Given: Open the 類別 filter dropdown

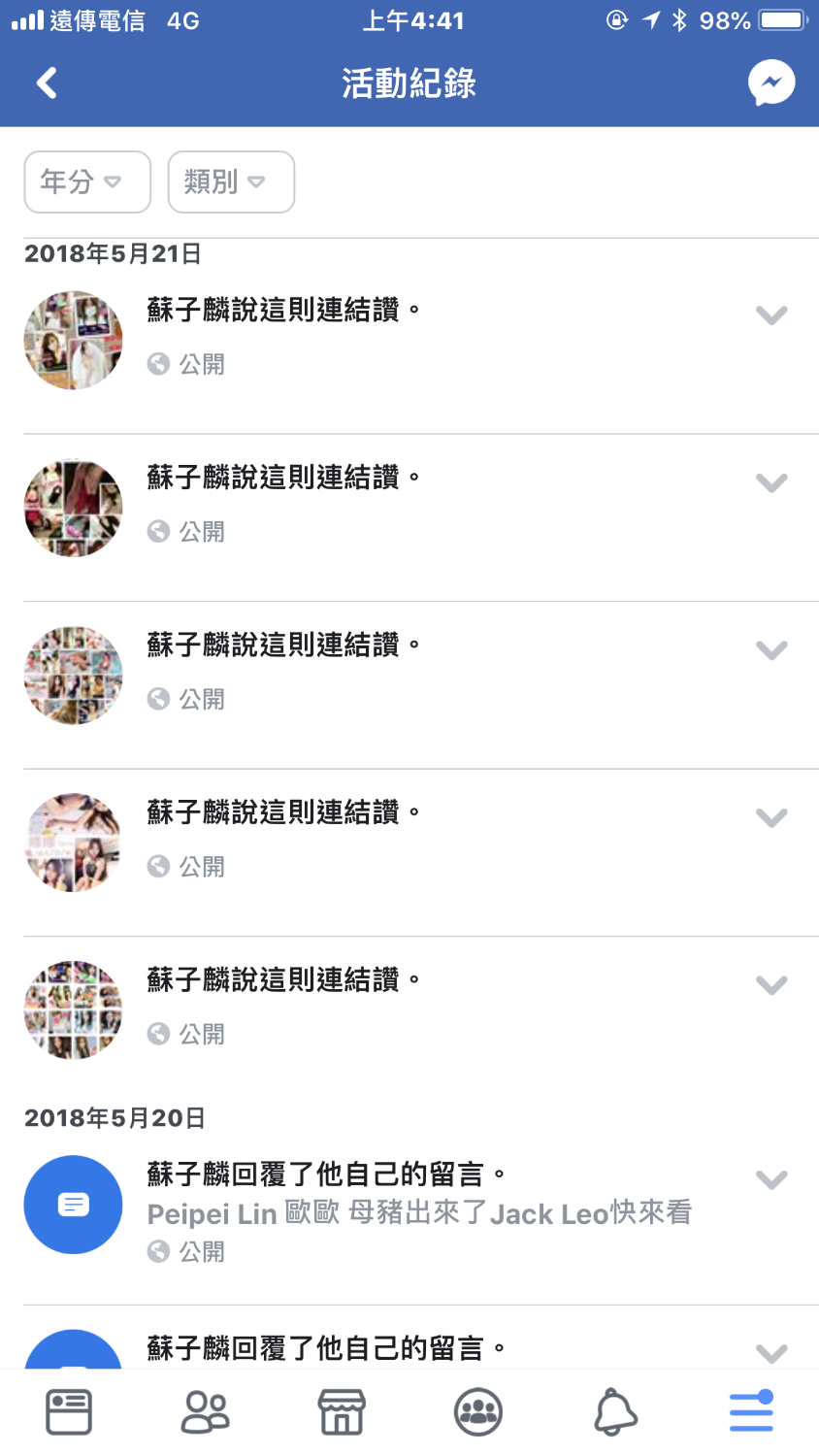Looking at the screenshot, I should point(231,182).
